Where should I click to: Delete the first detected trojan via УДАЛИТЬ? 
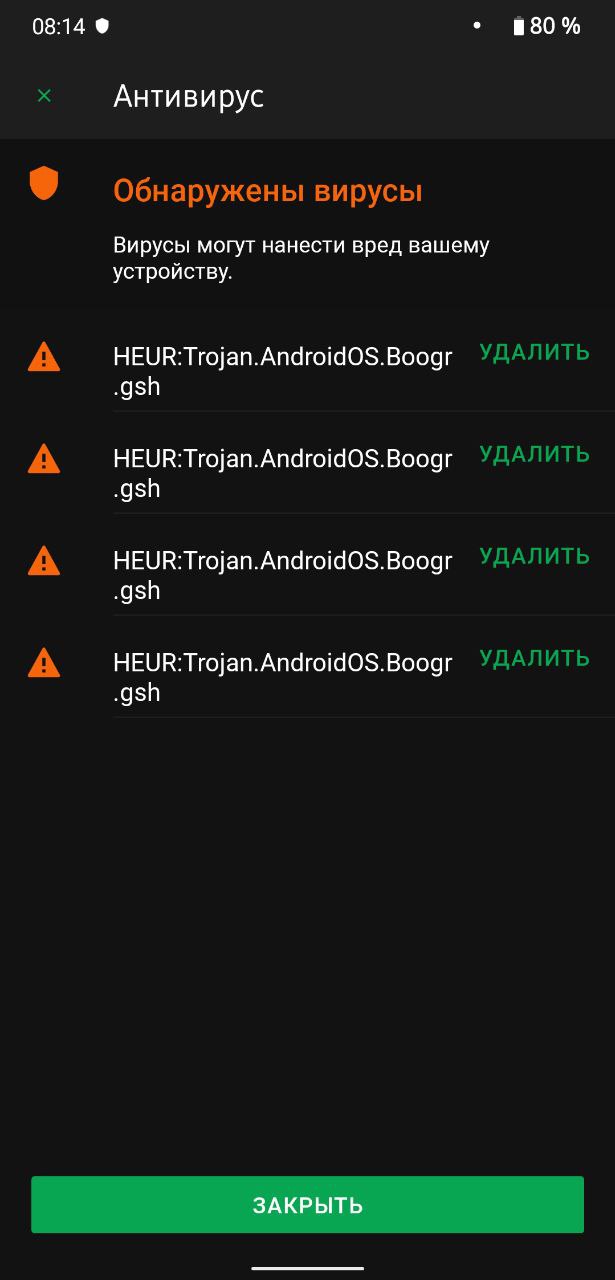point(534,352)
